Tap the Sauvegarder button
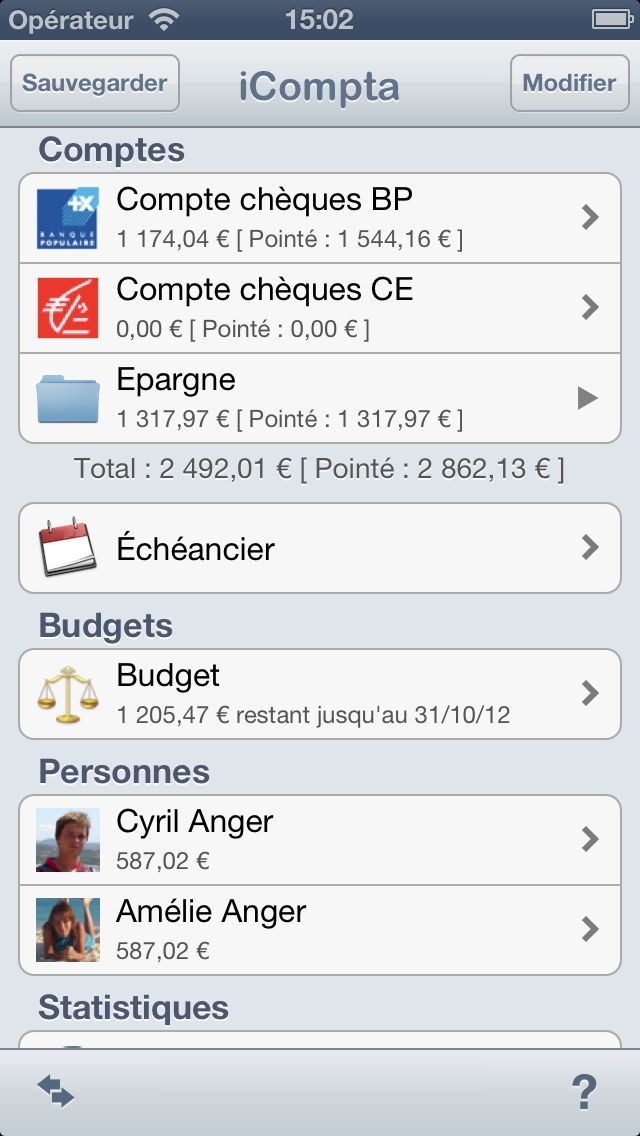The width and height of the screenshot is (640, 1136). click(95, 83)
